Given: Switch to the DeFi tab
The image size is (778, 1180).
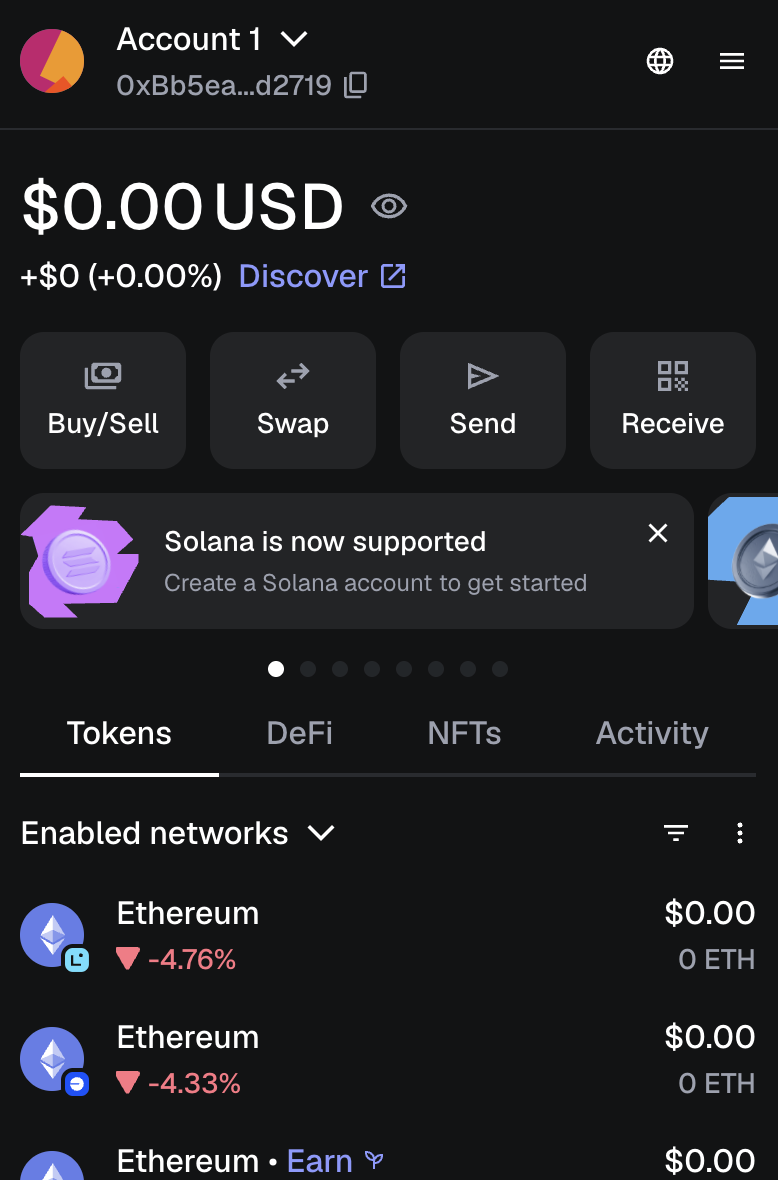Looking at the screenshot, I should (299, 733).
